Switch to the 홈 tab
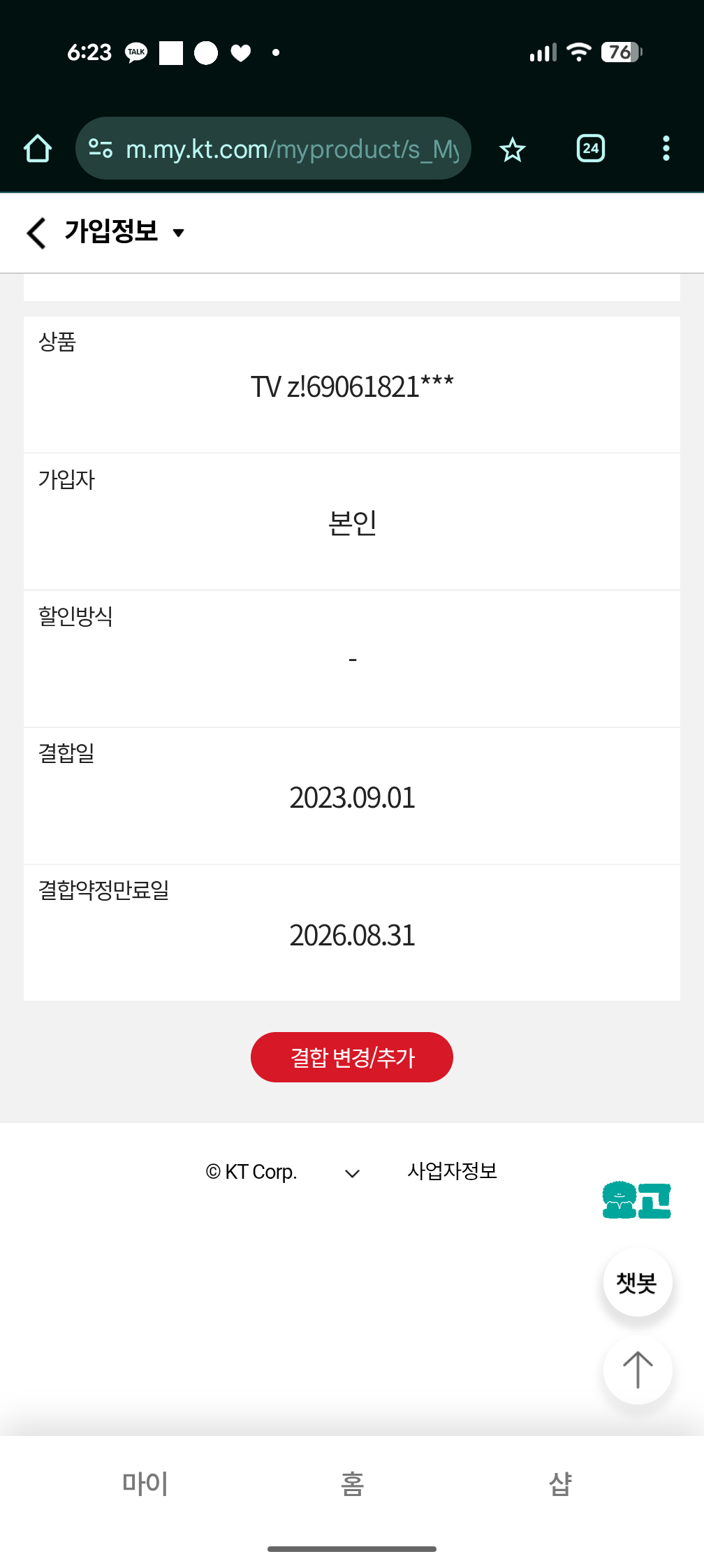704x1568 pixels. pos(352,1483)
